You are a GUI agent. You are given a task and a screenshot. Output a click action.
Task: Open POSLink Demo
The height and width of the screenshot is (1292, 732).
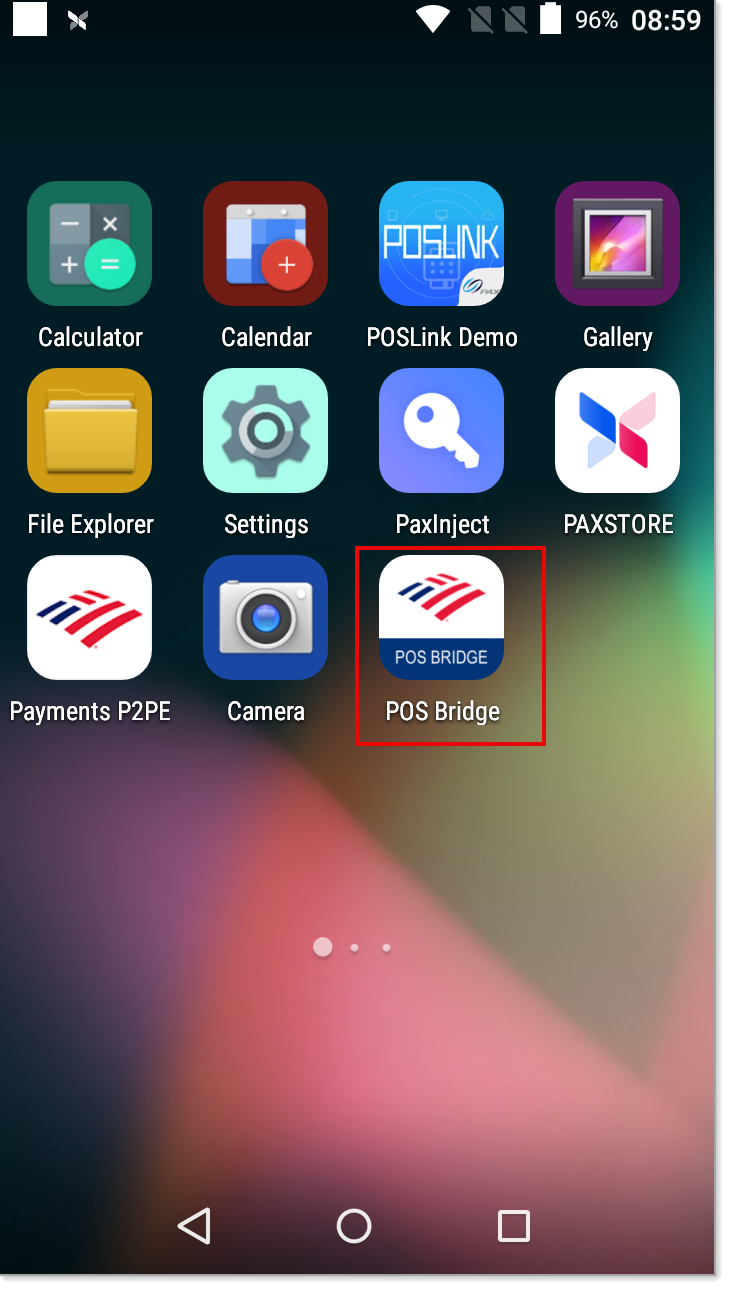(x=441, y=244)
